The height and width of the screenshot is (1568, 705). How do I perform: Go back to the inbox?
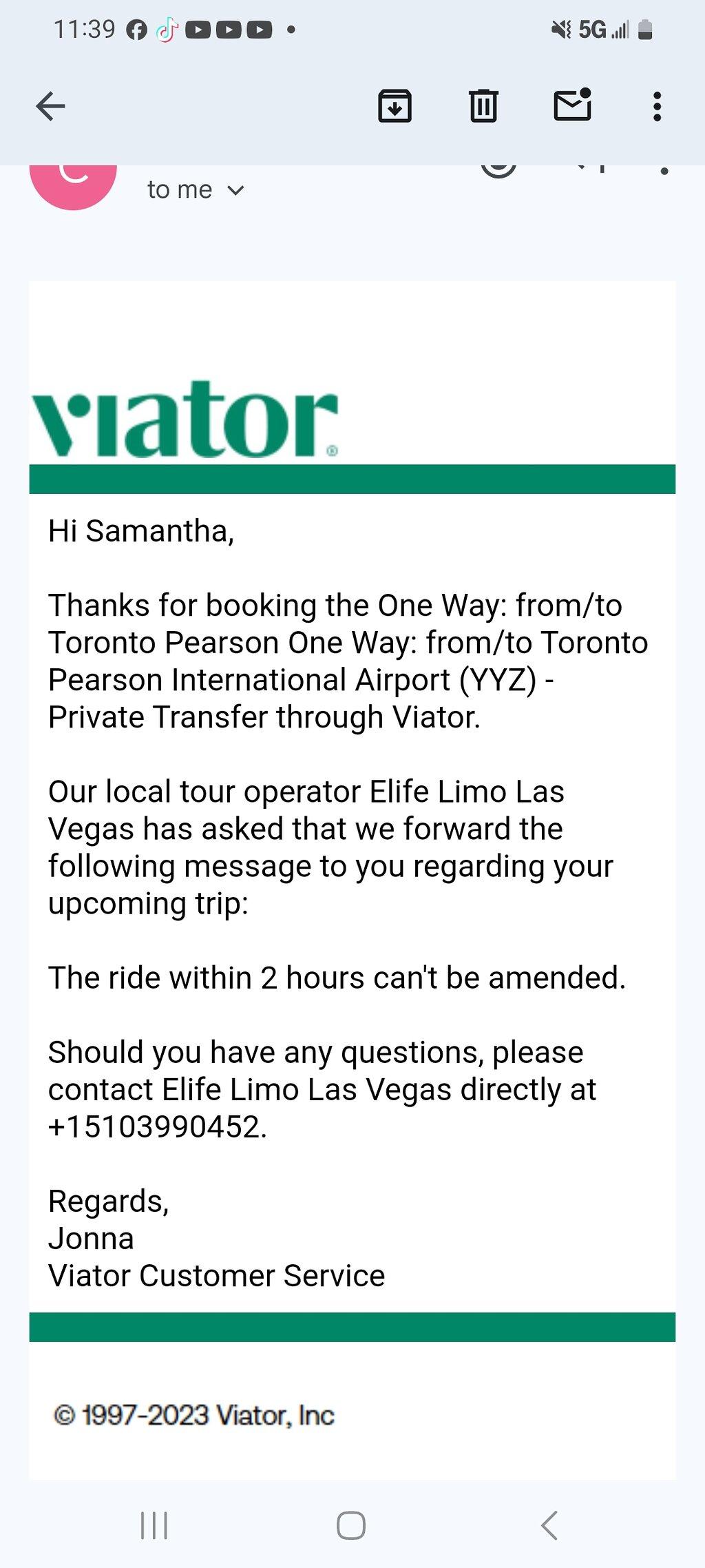(x=50, y=106)
